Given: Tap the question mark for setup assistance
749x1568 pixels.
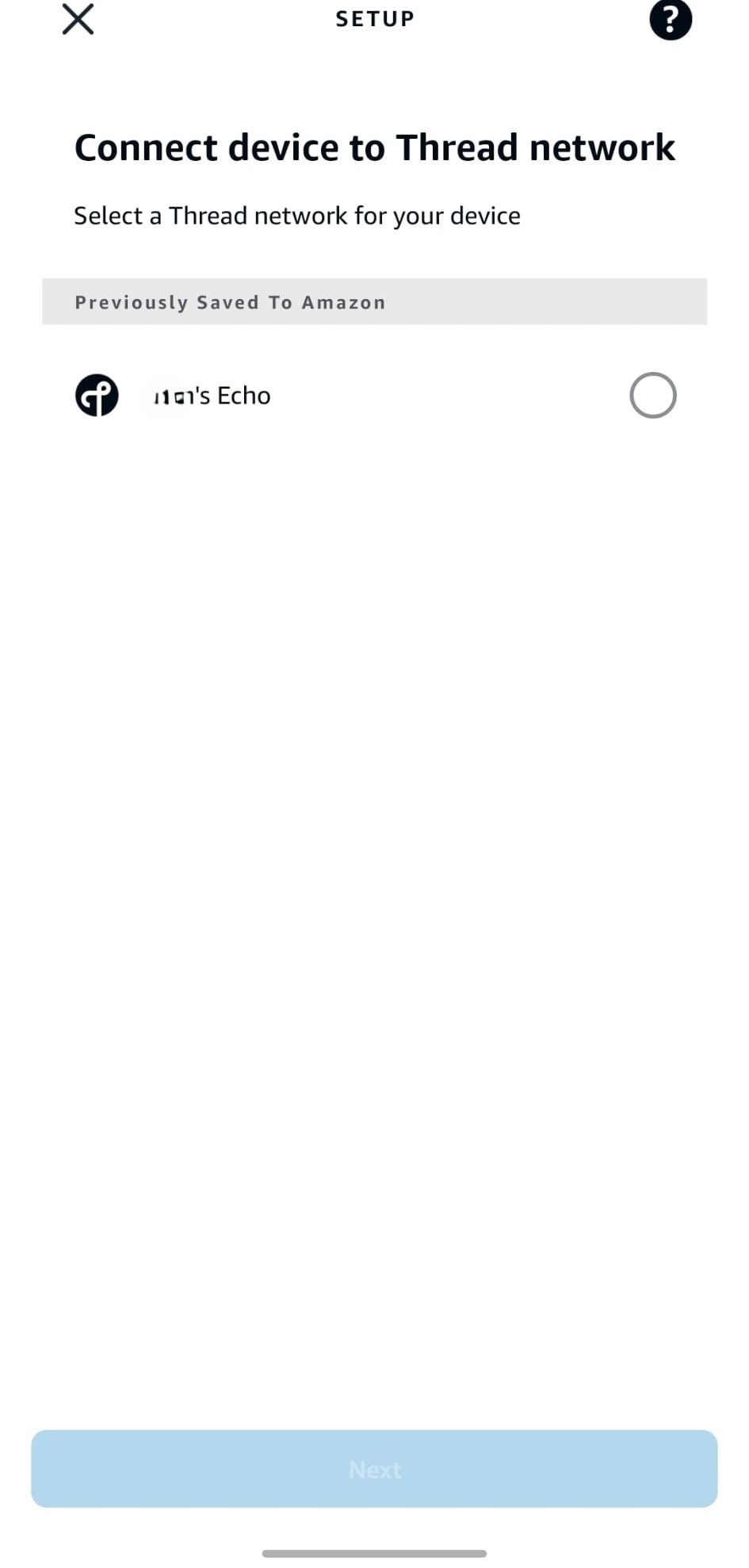Looking at the screenshot, I should 670,19.
